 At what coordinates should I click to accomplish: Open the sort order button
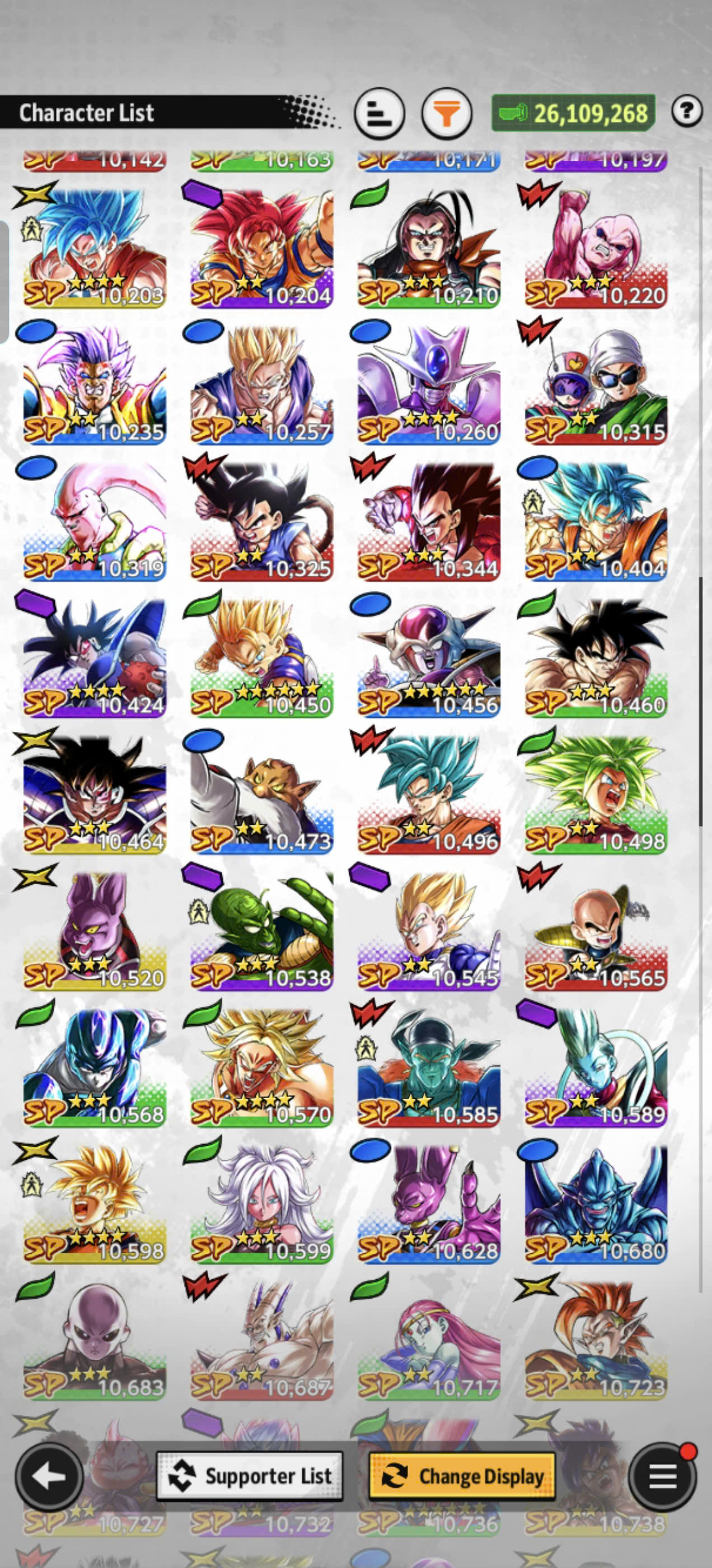379,113
